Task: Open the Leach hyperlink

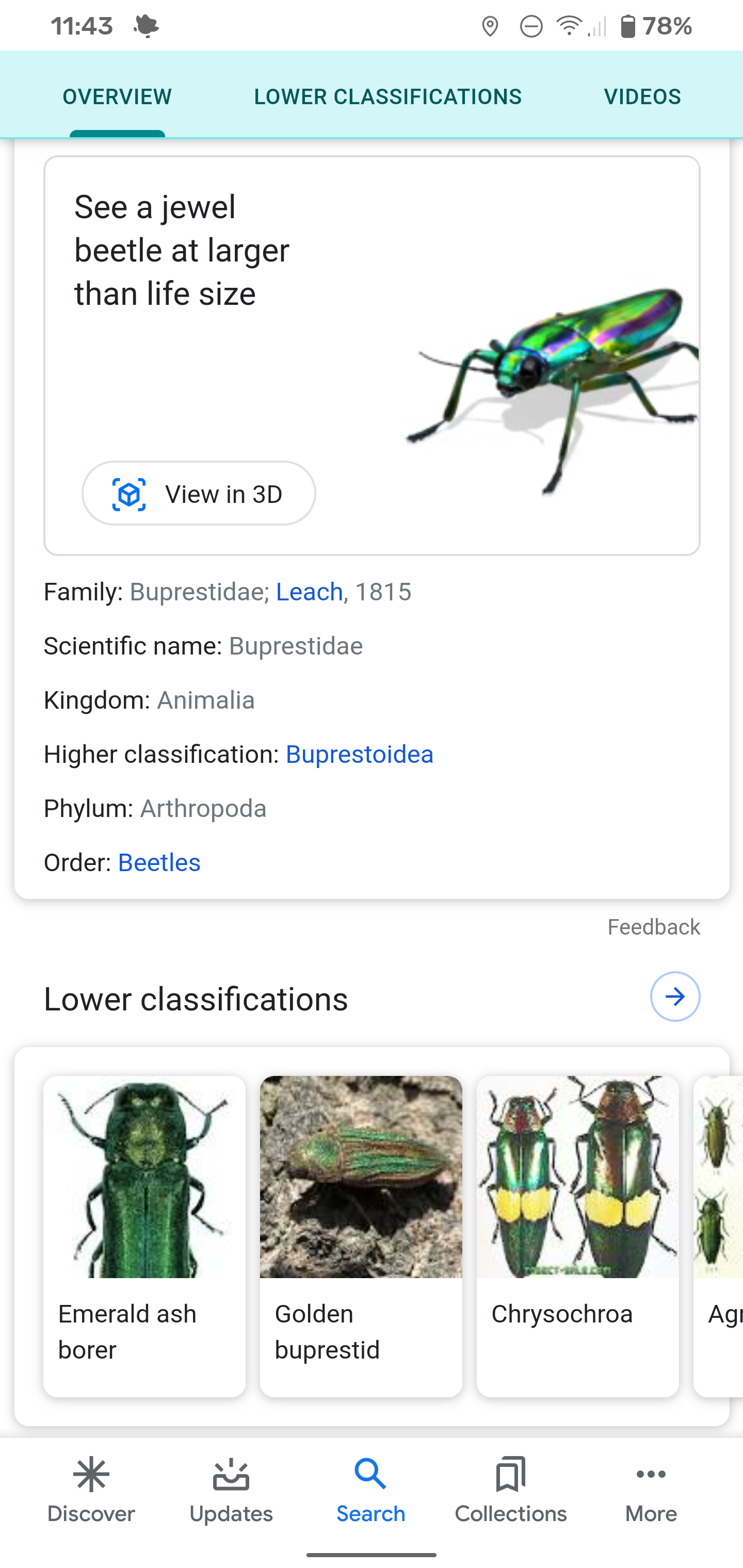Action: click(x=310, y=591)
